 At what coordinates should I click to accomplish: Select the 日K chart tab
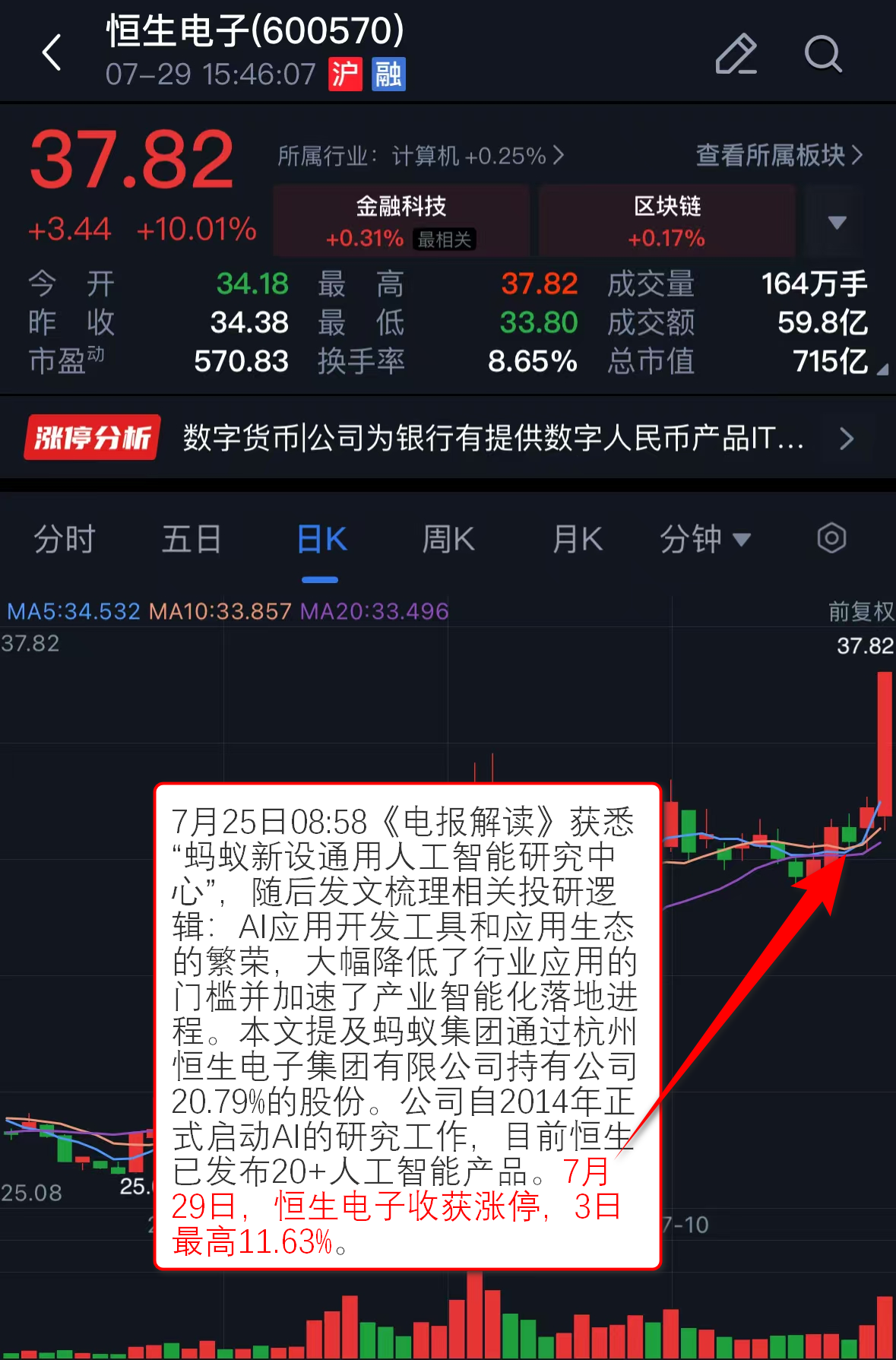[x=321, y=539]
